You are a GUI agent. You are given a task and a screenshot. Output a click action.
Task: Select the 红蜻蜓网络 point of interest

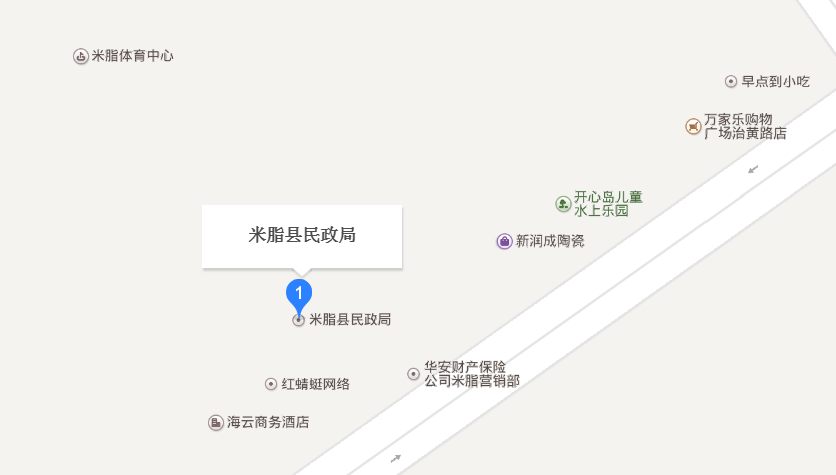coord(271,384)
